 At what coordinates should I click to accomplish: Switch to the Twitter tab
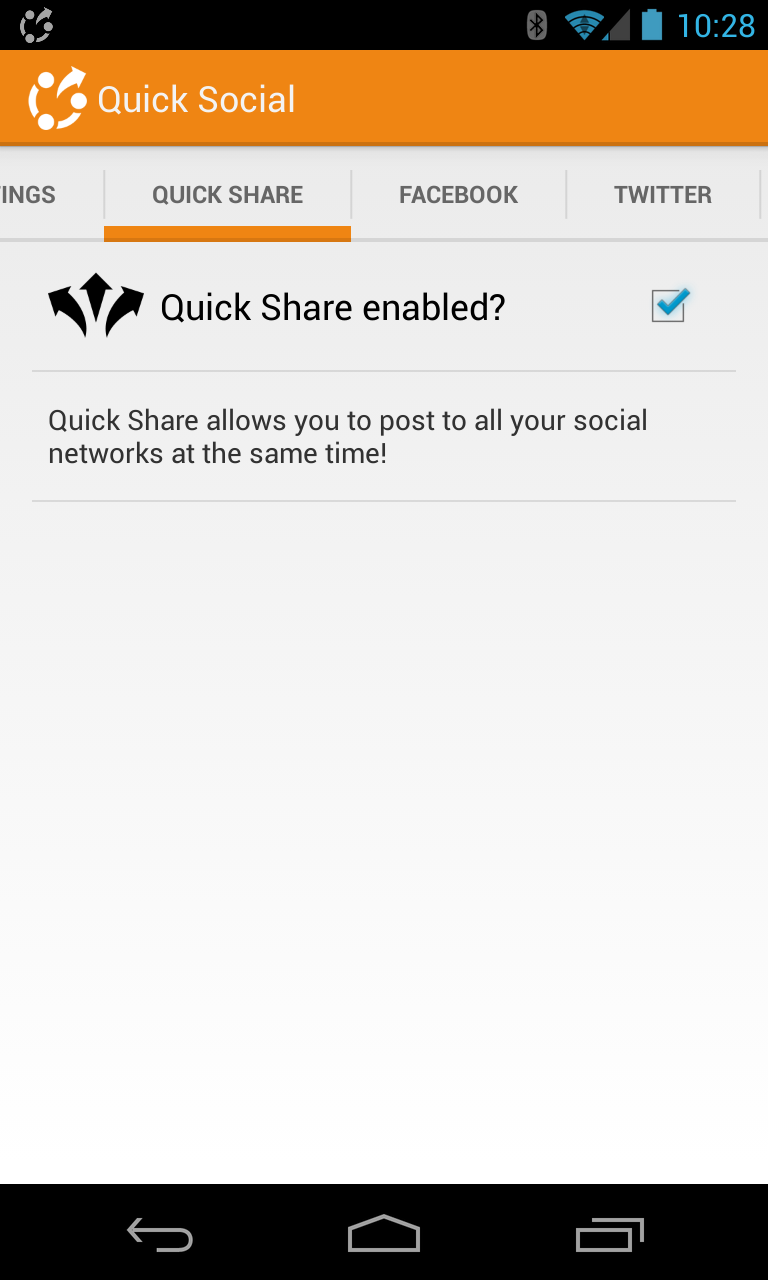click(663, 195)
